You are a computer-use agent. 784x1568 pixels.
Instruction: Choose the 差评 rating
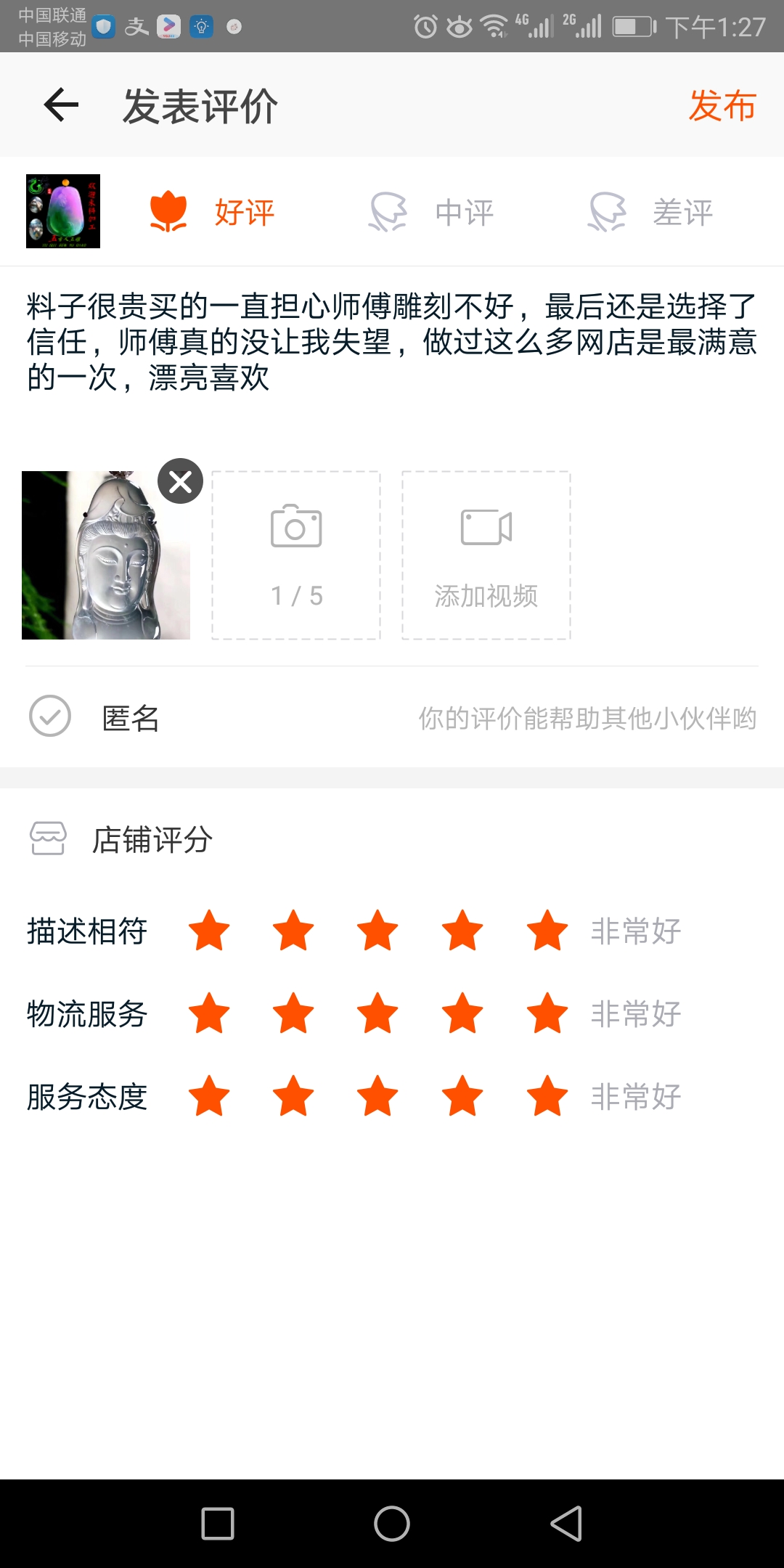tap(651, 212)
